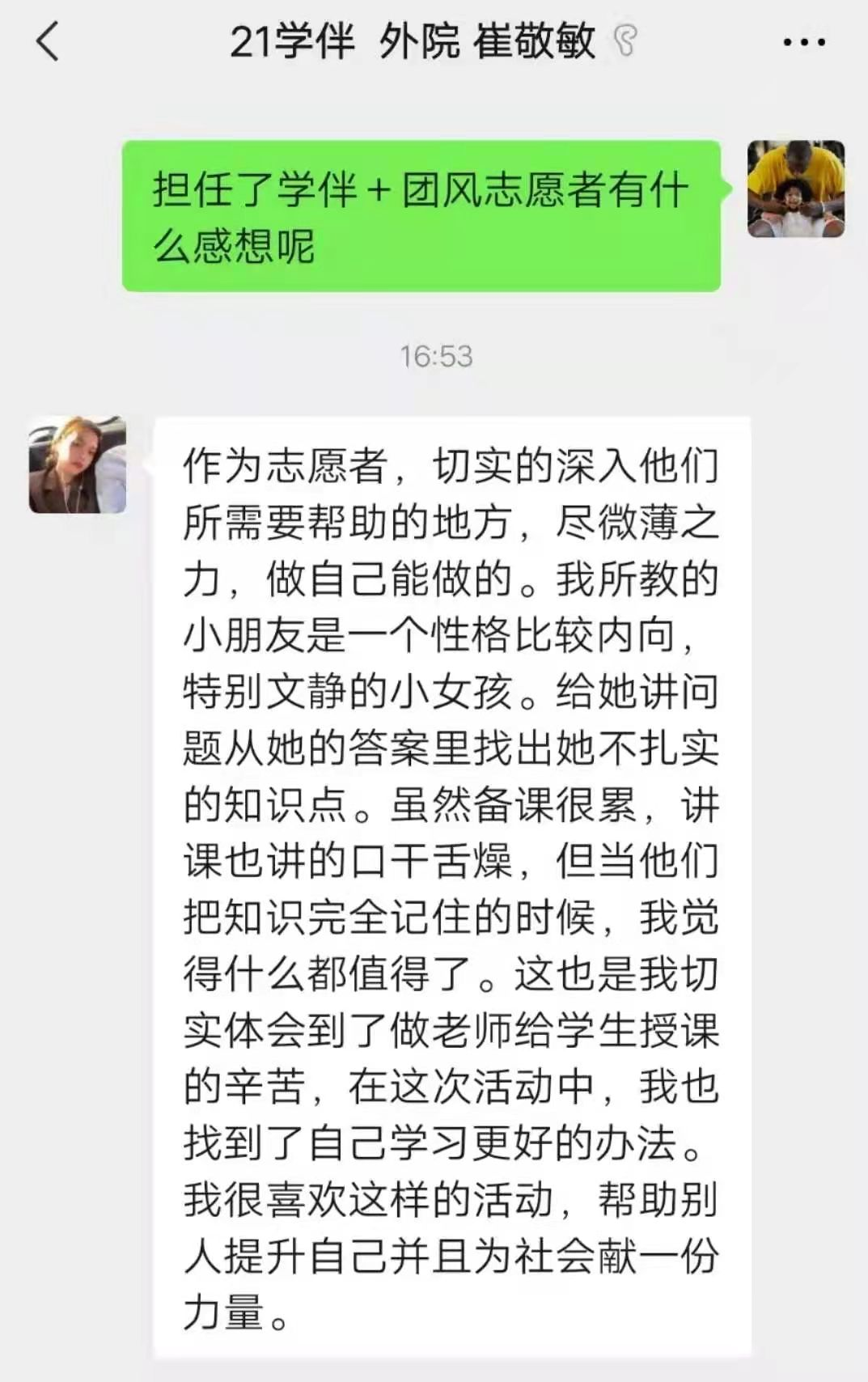Open my own avatar beside the green message
Viewport: 868px width, 1382px height.
795,189
